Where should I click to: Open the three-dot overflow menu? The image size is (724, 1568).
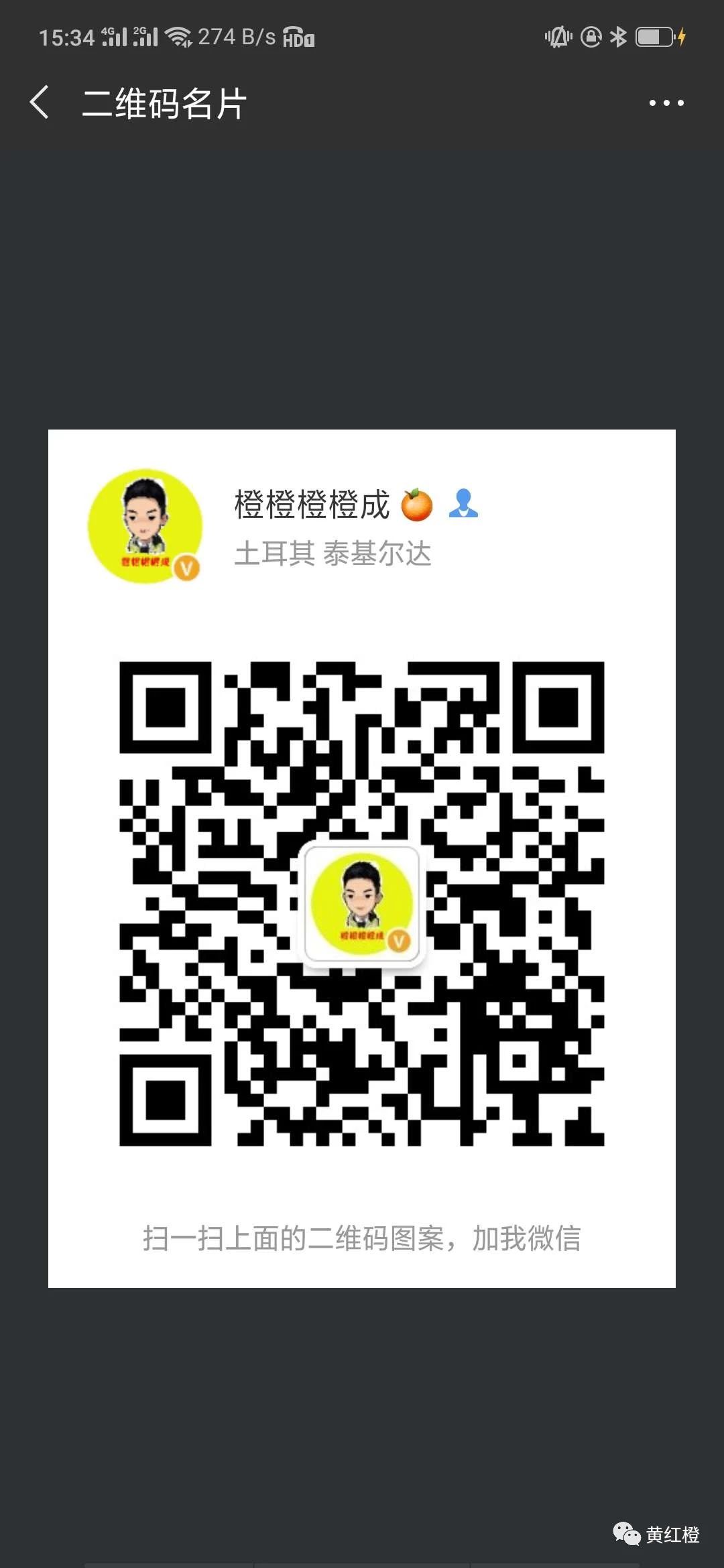[x=666, y=103]
